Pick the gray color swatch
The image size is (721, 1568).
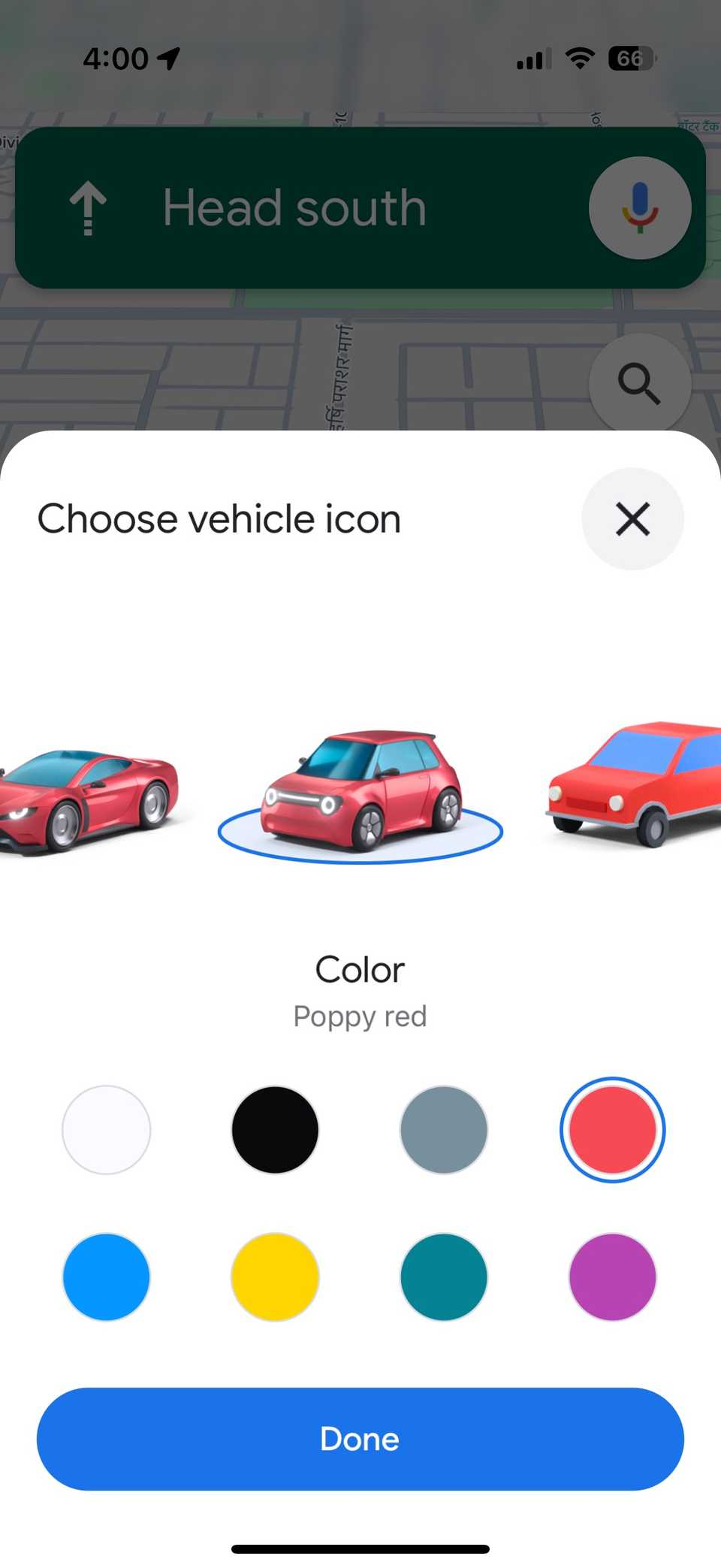tap(444, 1129)
